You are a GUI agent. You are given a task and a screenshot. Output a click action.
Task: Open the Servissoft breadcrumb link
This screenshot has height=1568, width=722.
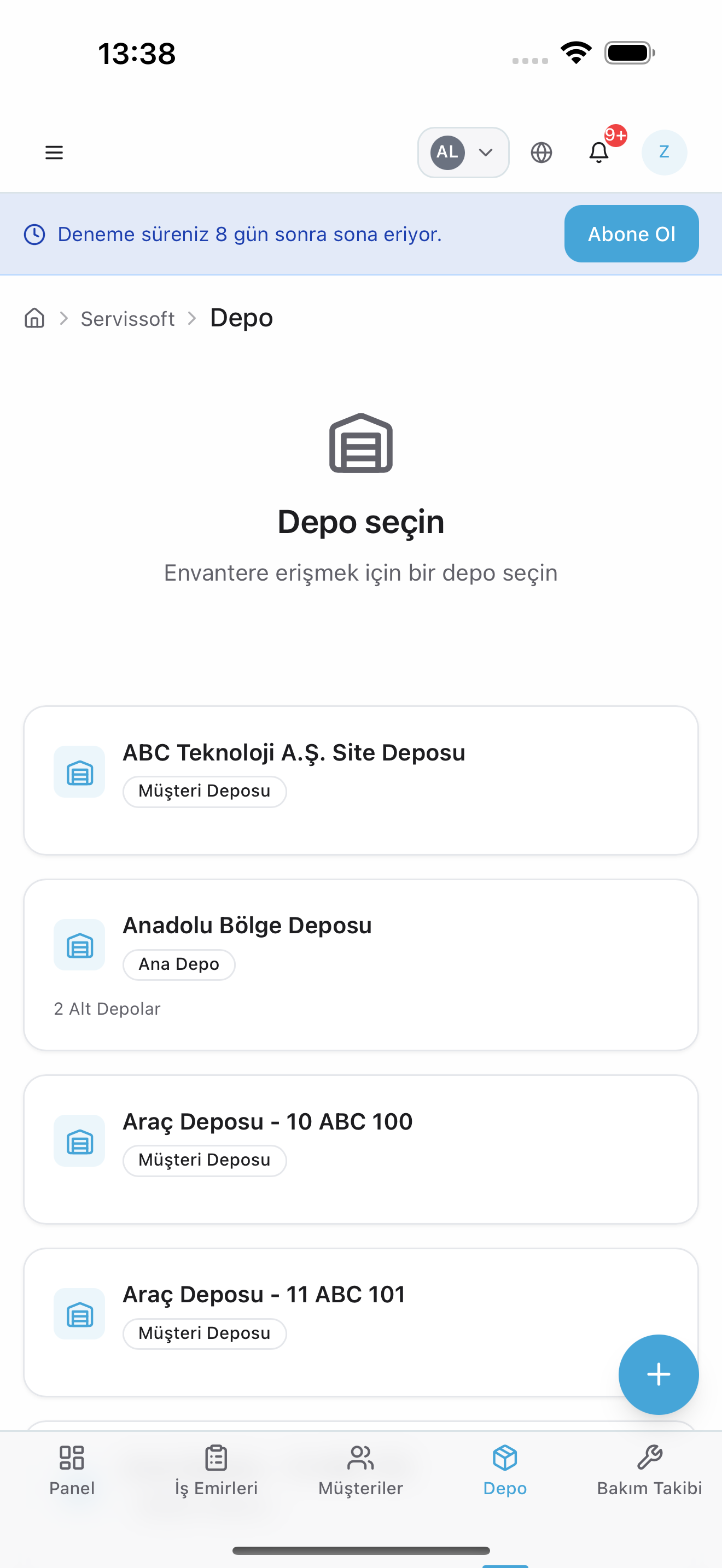coord(128,318)
